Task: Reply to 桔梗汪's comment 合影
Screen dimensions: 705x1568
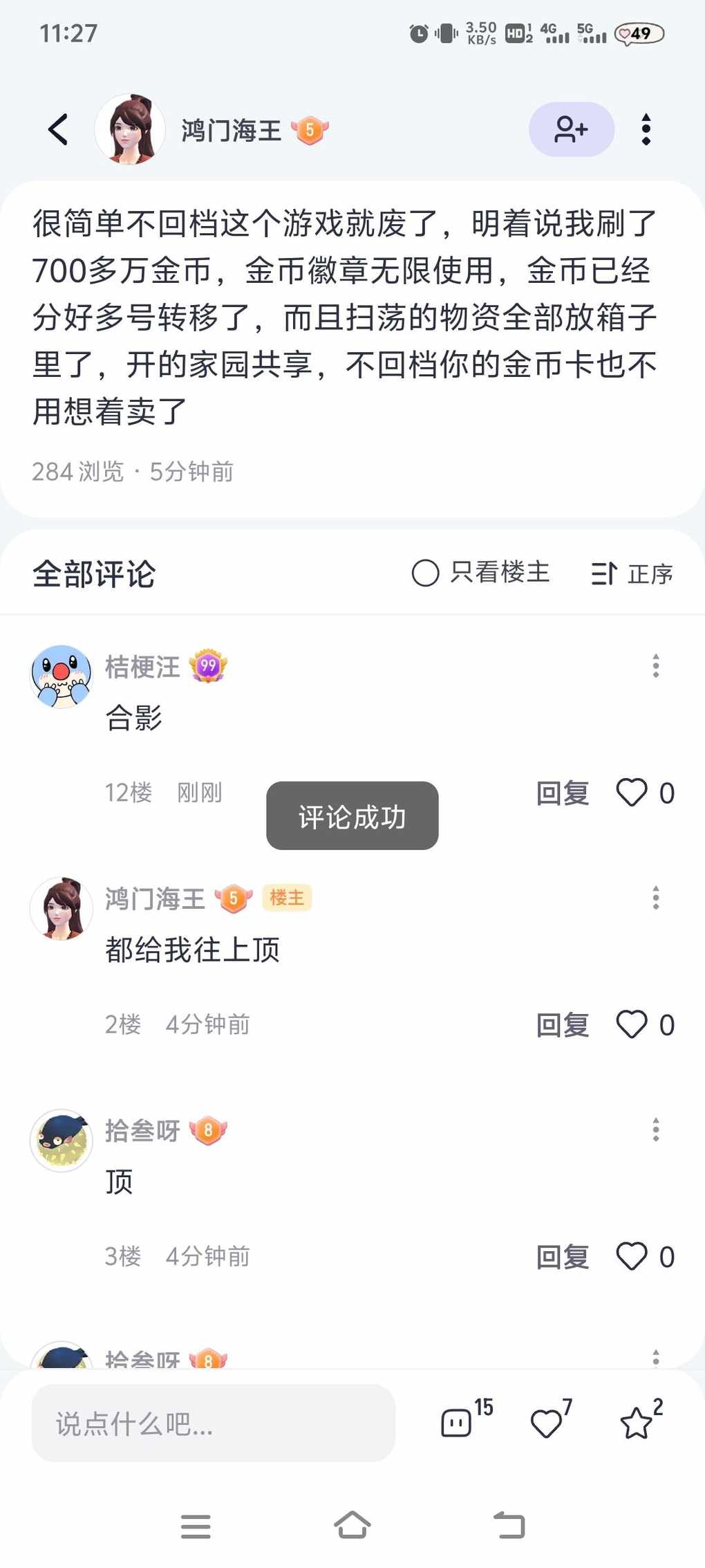Action: click(x=563, y=793)
